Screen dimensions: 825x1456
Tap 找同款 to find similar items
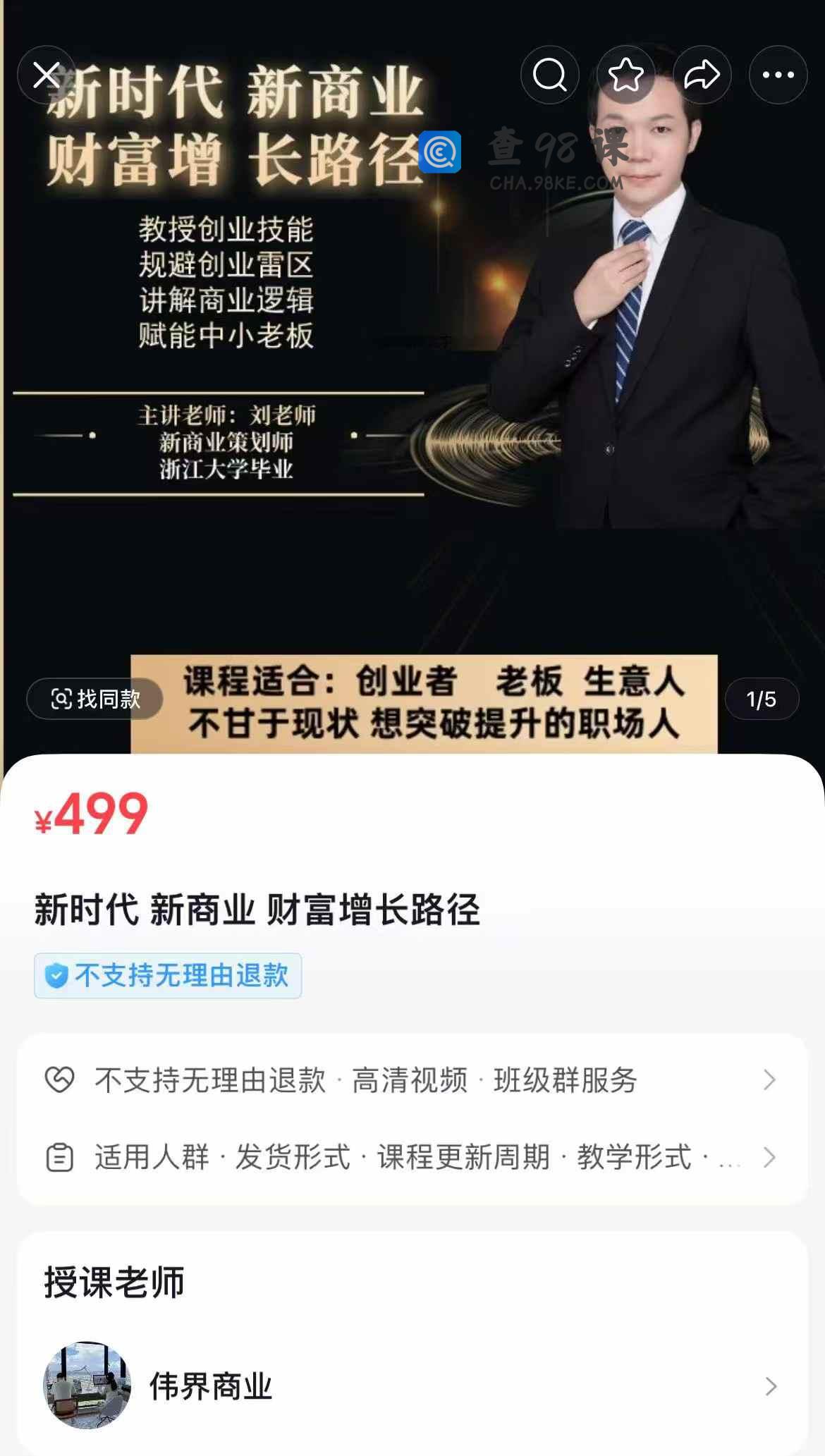95,699
